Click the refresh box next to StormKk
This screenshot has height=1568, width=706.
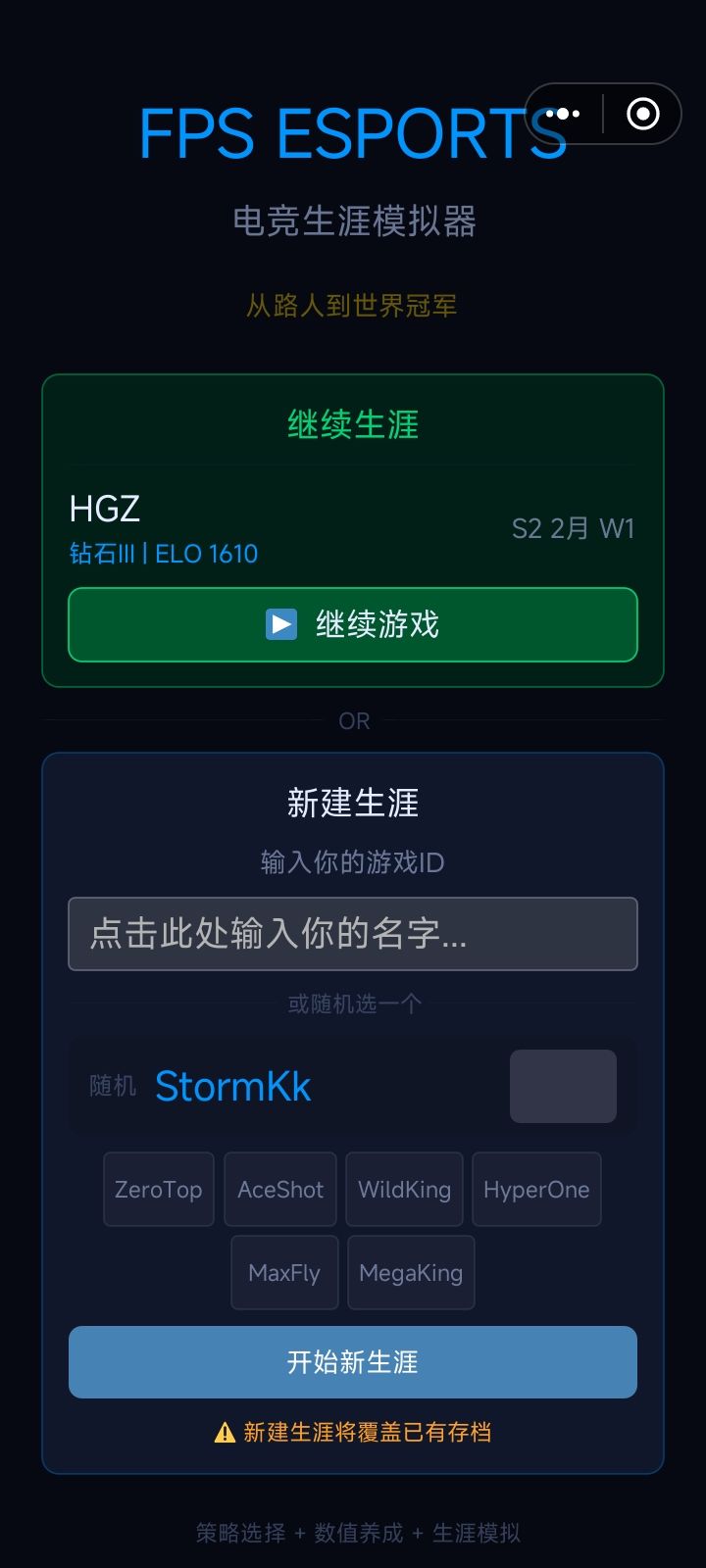[x=562, y=1085]
